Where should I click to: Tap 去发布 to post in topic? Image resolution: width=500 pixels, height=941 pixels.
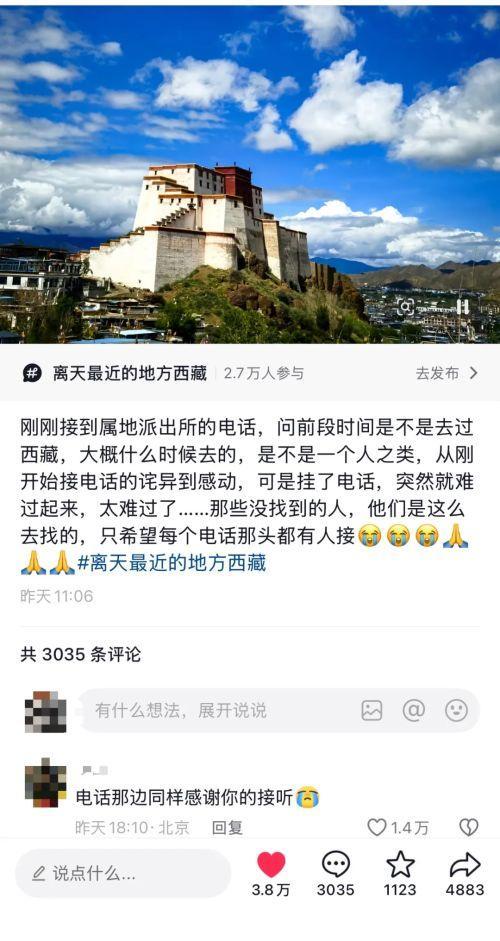447,373
